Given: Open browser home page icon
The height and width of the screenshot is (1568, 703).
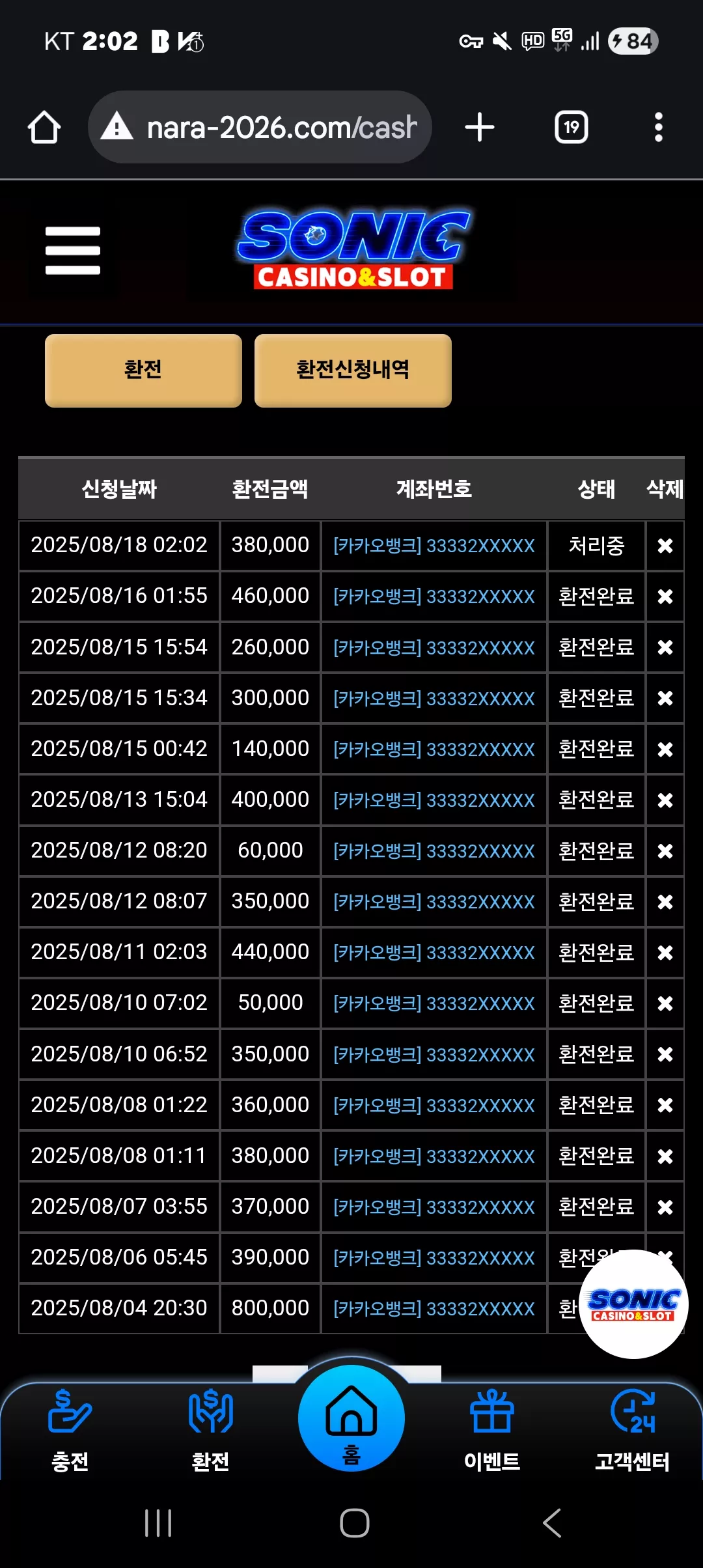Looking at the screenshot, I should pyautogui.click(x=44, y=127).
